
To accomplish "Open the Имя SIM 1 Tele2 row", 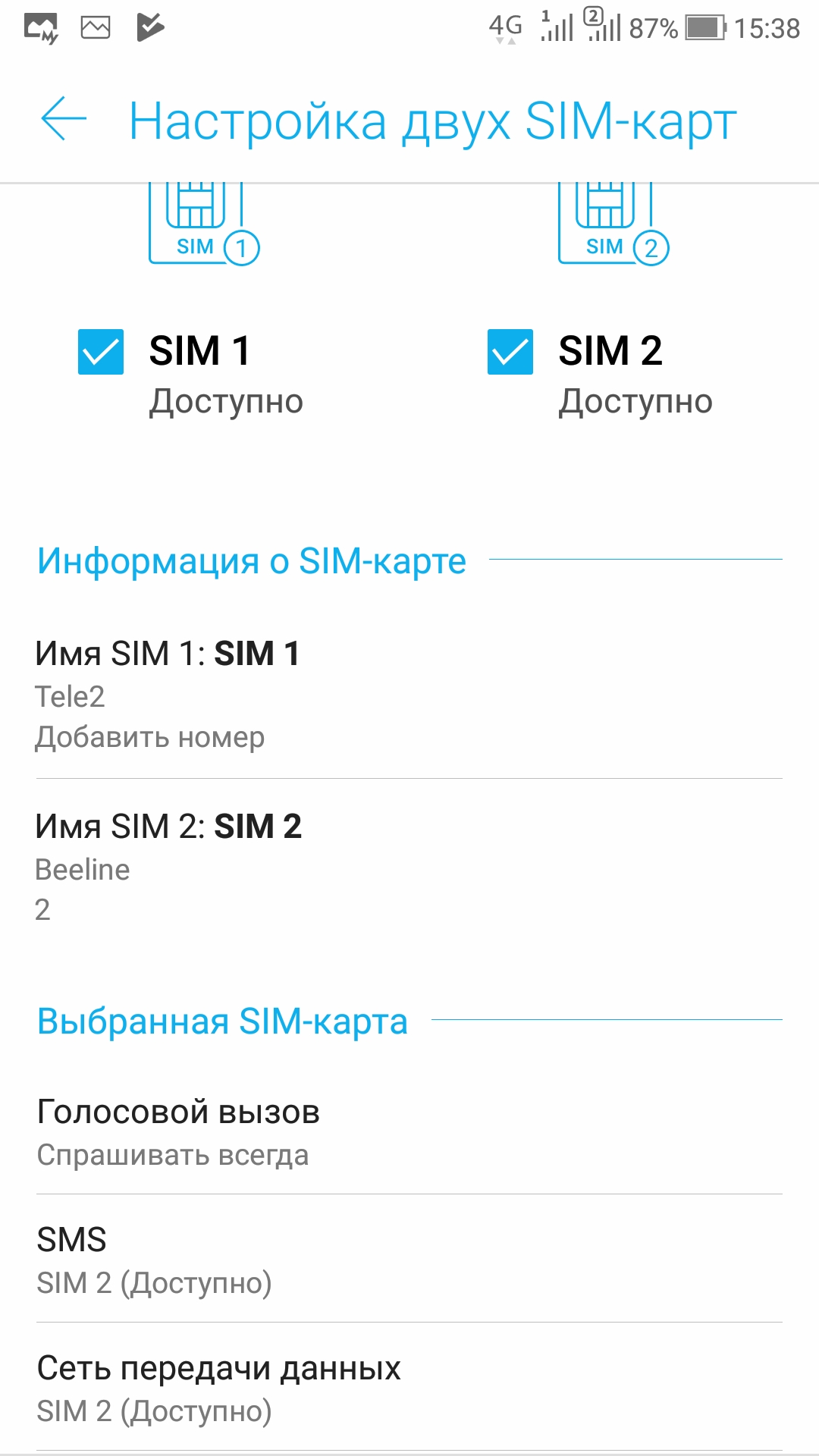I will pyautogui.click(x=409, y=693).
